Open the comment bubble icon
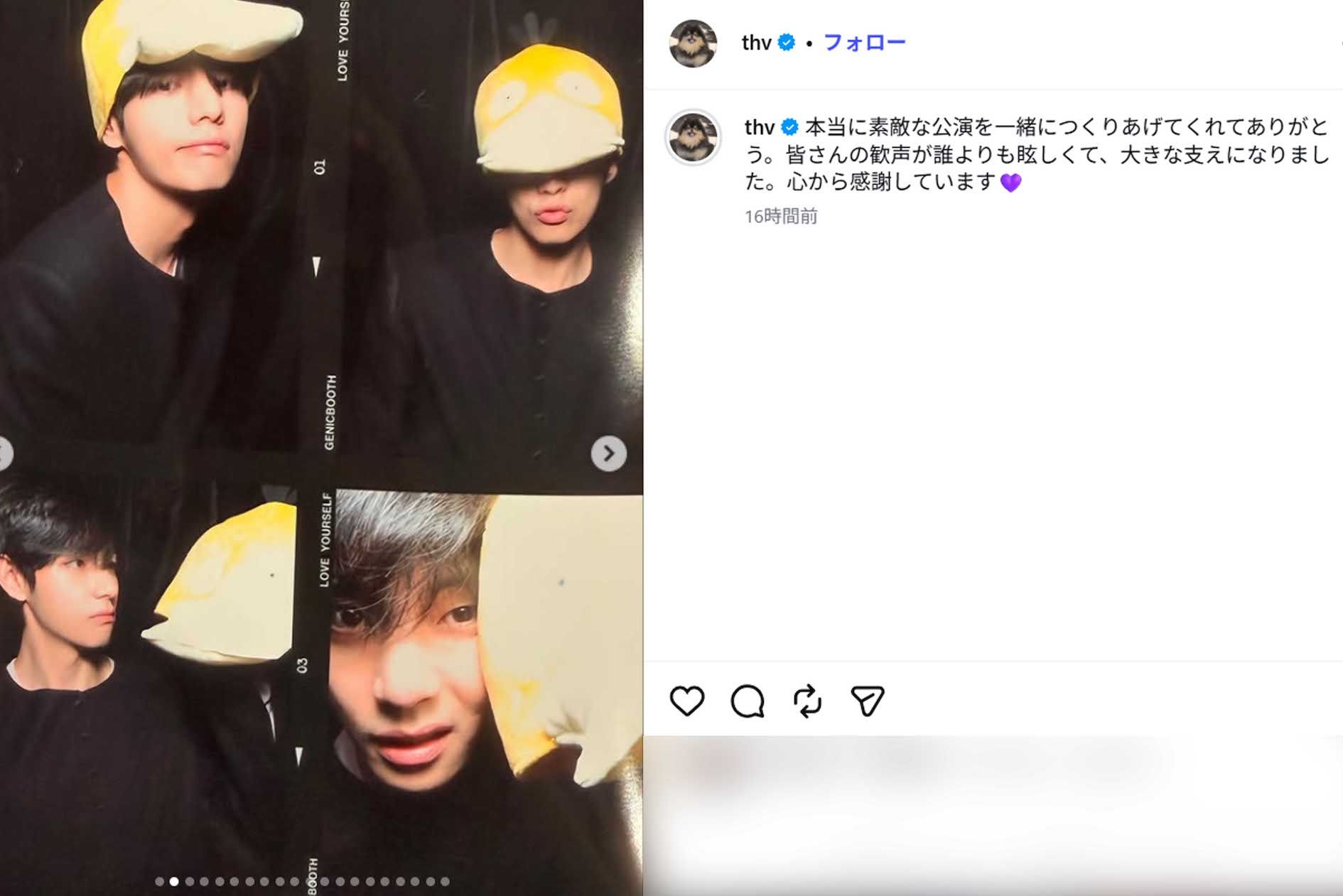Image resolution: width=1343 pixels, height=896 pixels. tap(748, 701)
